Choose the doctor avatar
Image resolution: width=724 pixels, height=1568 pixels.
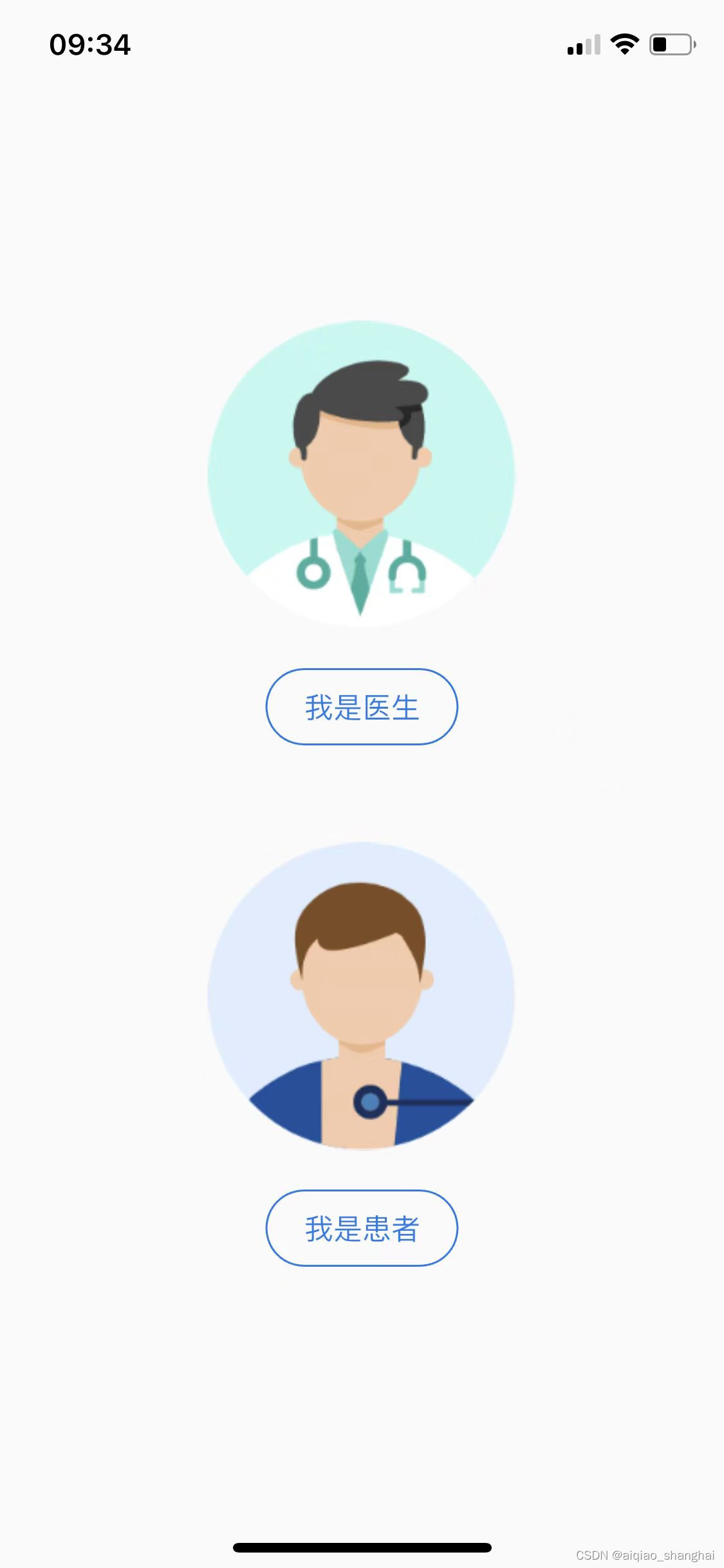[x=361, y=474]
